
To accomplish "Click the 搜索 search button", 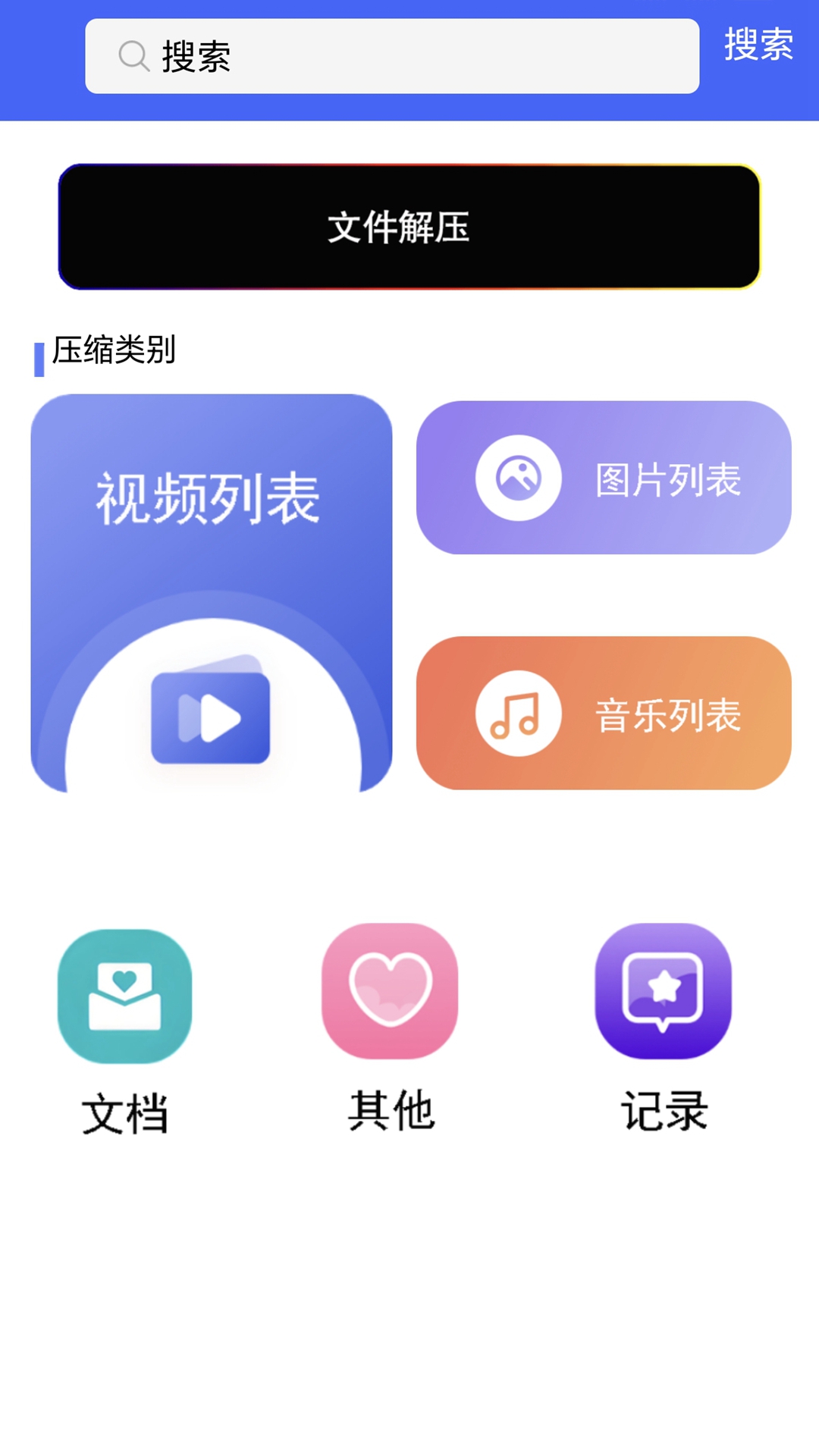I will 758,47.
